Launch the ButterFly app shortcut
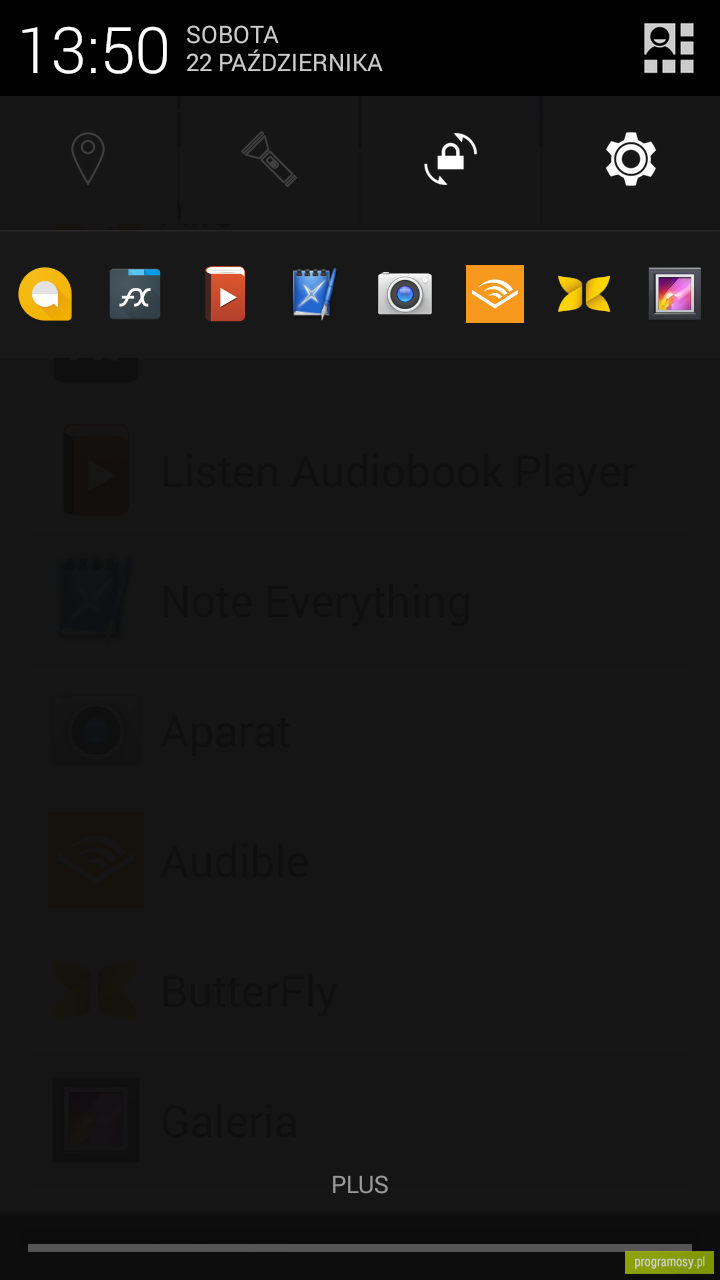 click(584, 294)
